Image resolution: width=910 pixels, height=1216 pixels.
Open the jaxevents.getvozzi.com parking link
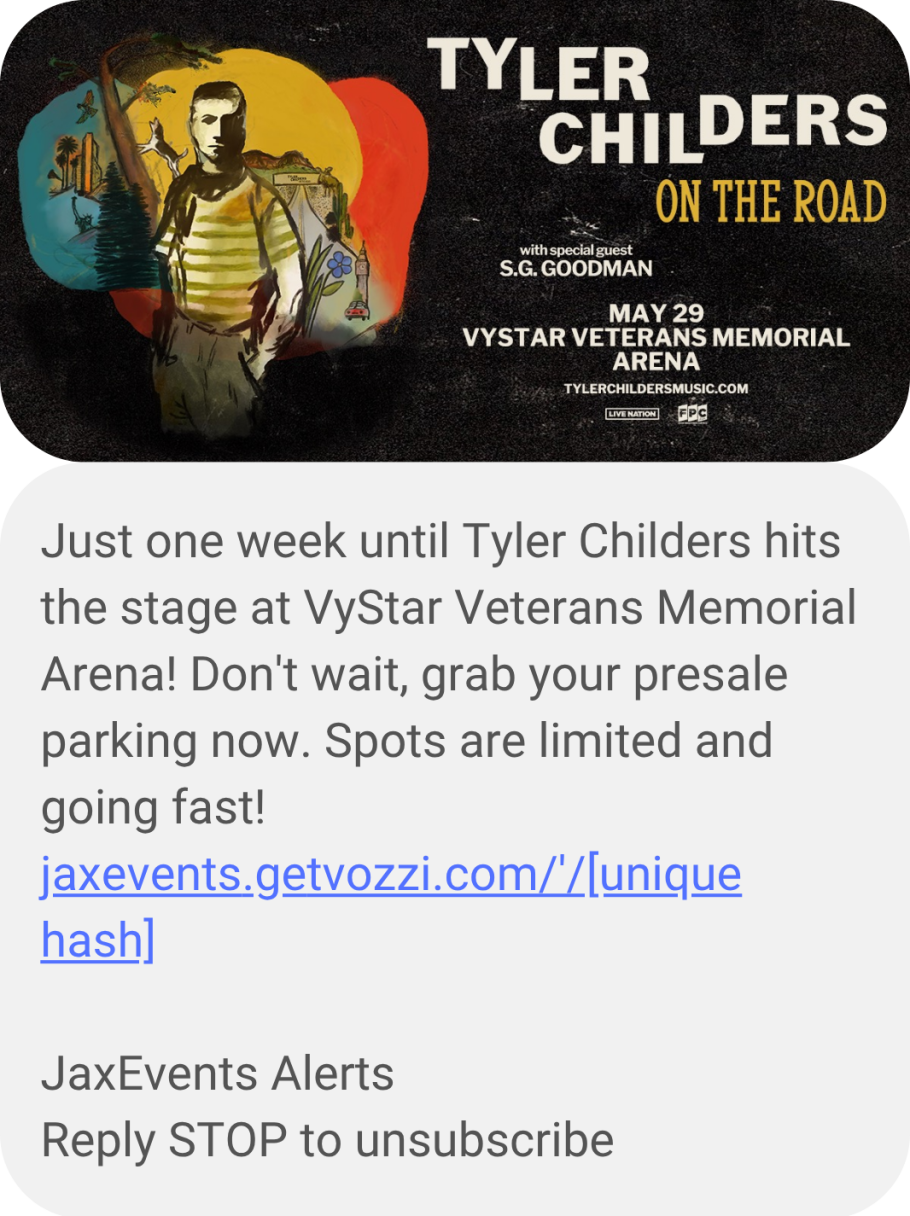390,877
